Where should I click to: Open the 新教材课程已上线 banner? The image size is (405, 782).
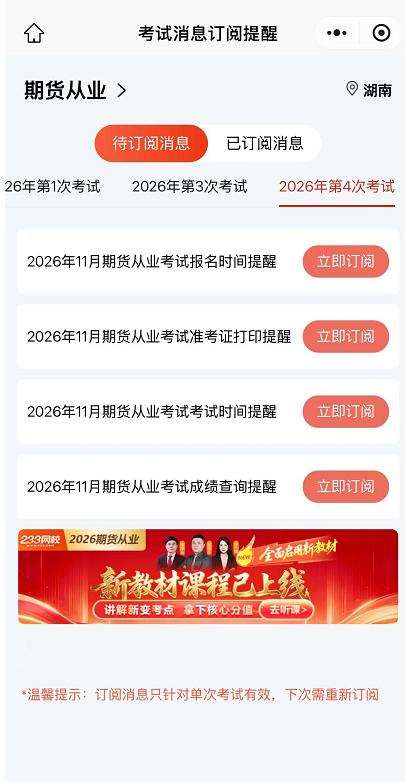point(208,577)
